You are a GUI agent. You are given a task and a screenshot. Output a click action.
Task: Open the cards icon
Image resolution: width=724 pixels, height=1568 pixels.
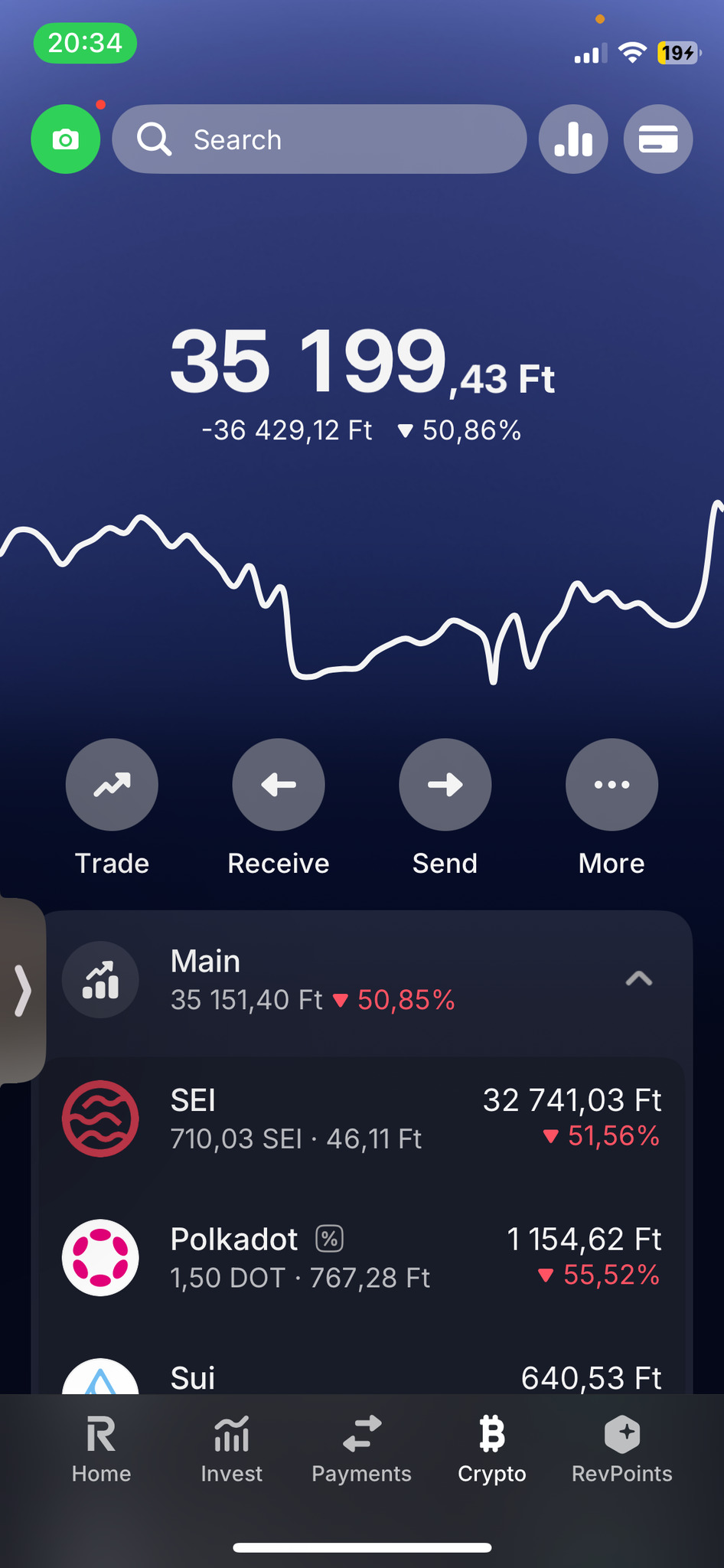(x=658, y=139)
